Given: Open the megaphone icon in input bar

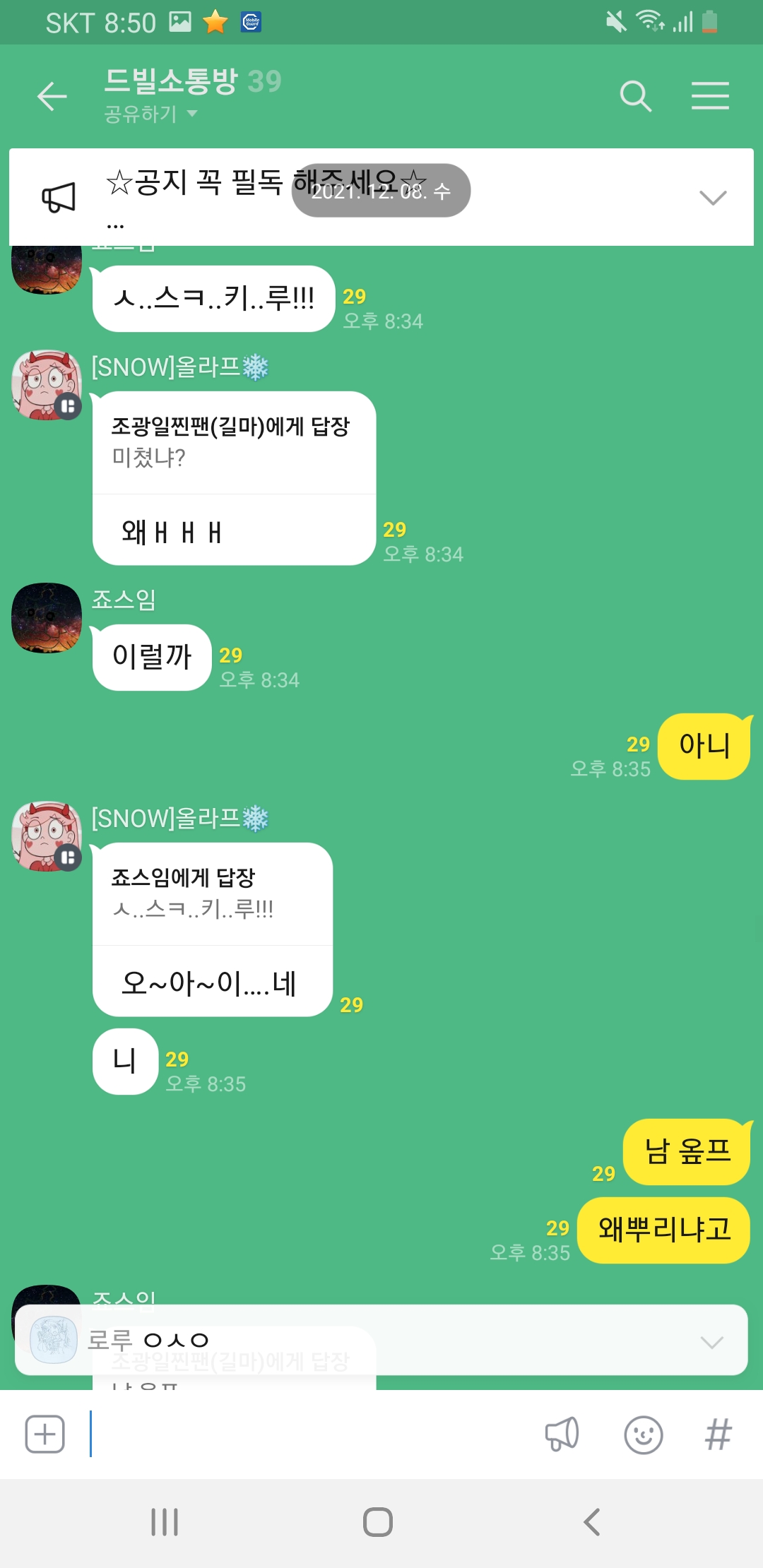Looking at the screenshot, I should [562, 1435].
